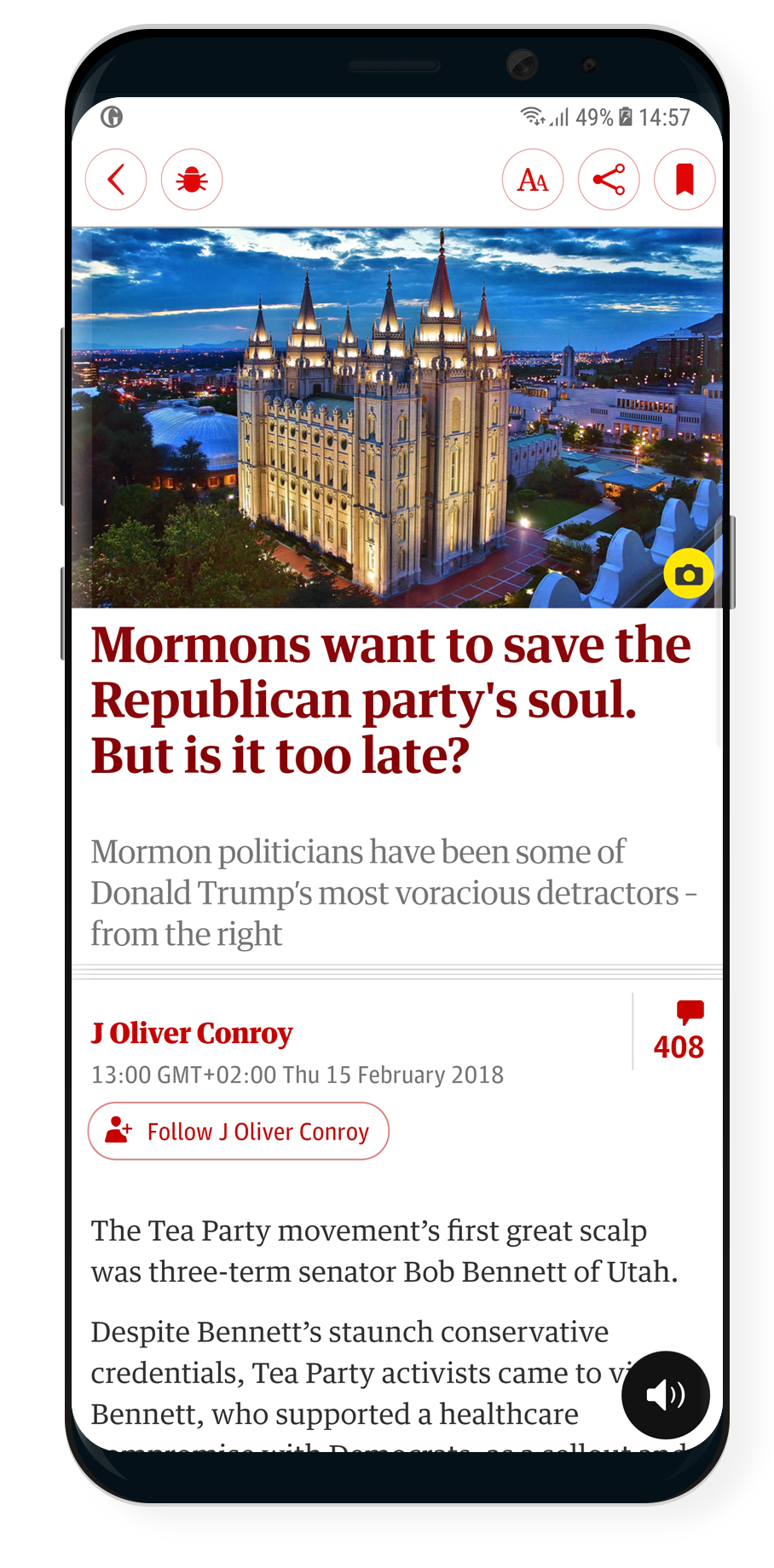774x1568 pixels.
Task: Go back using the arrow icon
Action: 116,180
